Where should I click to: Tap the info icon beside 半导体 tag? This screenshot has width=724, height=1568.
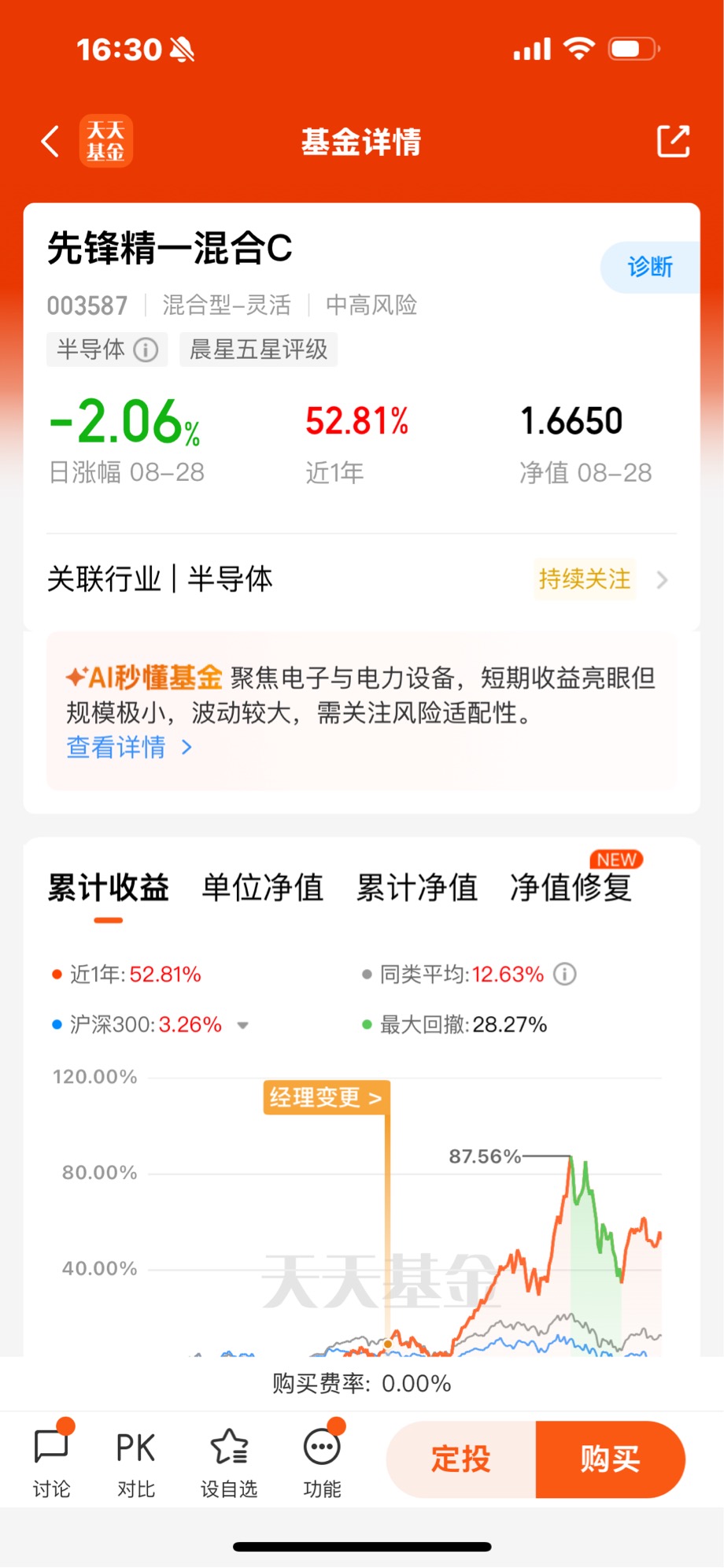[x=146, y=349]
